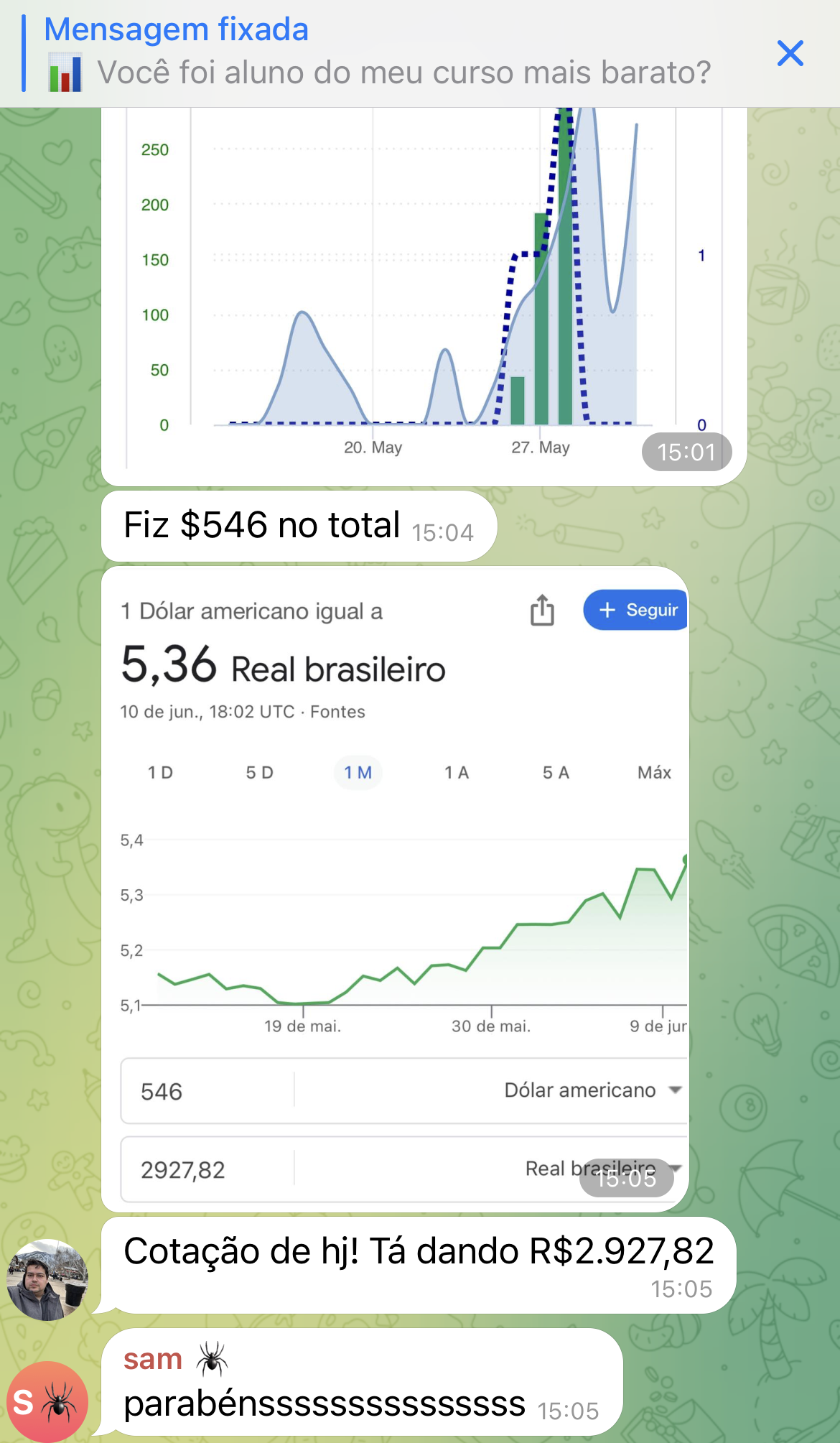Open the chart image sent at 15:01
Screen dimensions: 840x1443
tap(424, 287)
